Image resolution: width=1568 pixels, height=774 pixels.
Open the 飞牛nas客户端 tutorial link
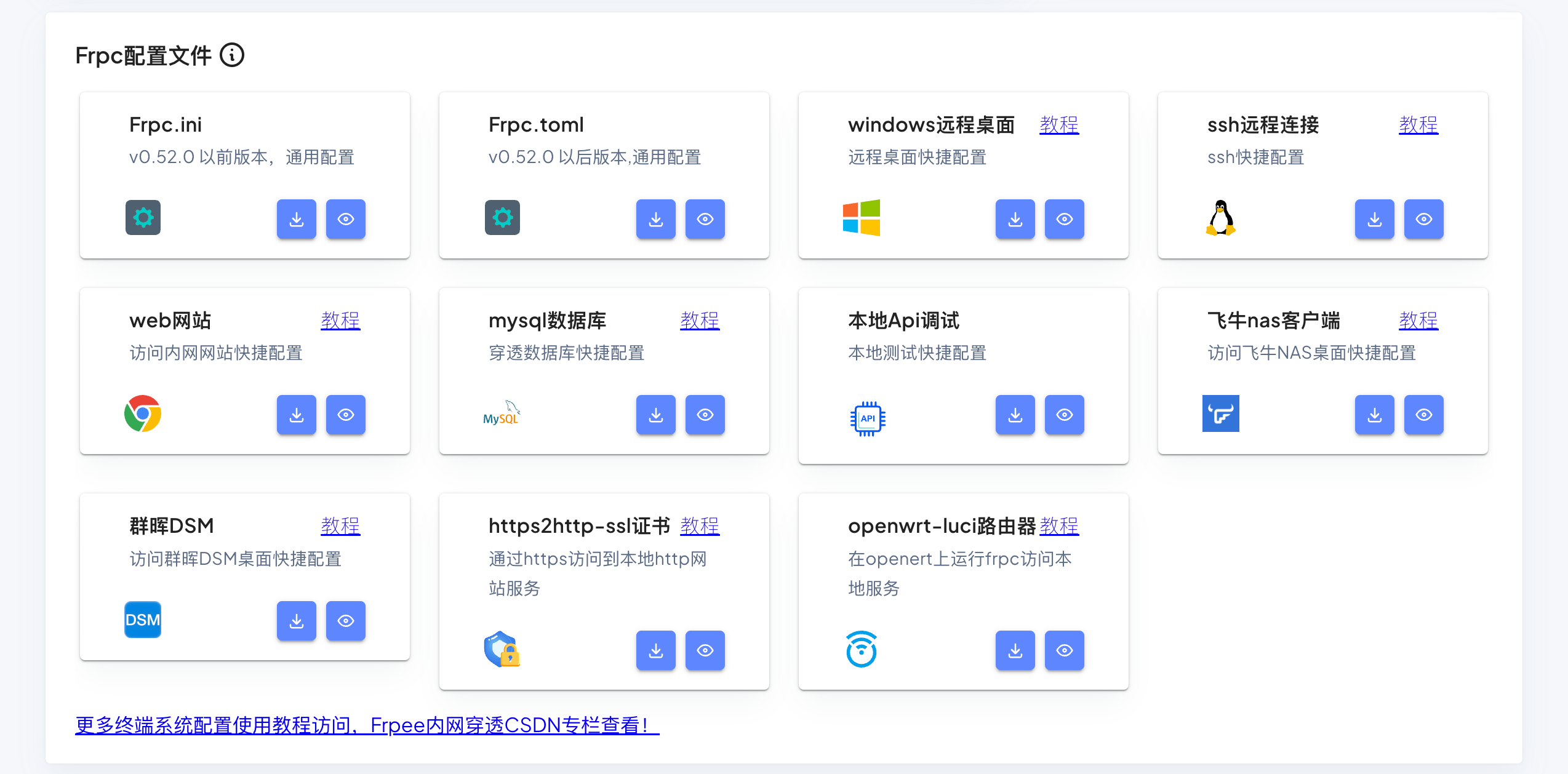1418,321
